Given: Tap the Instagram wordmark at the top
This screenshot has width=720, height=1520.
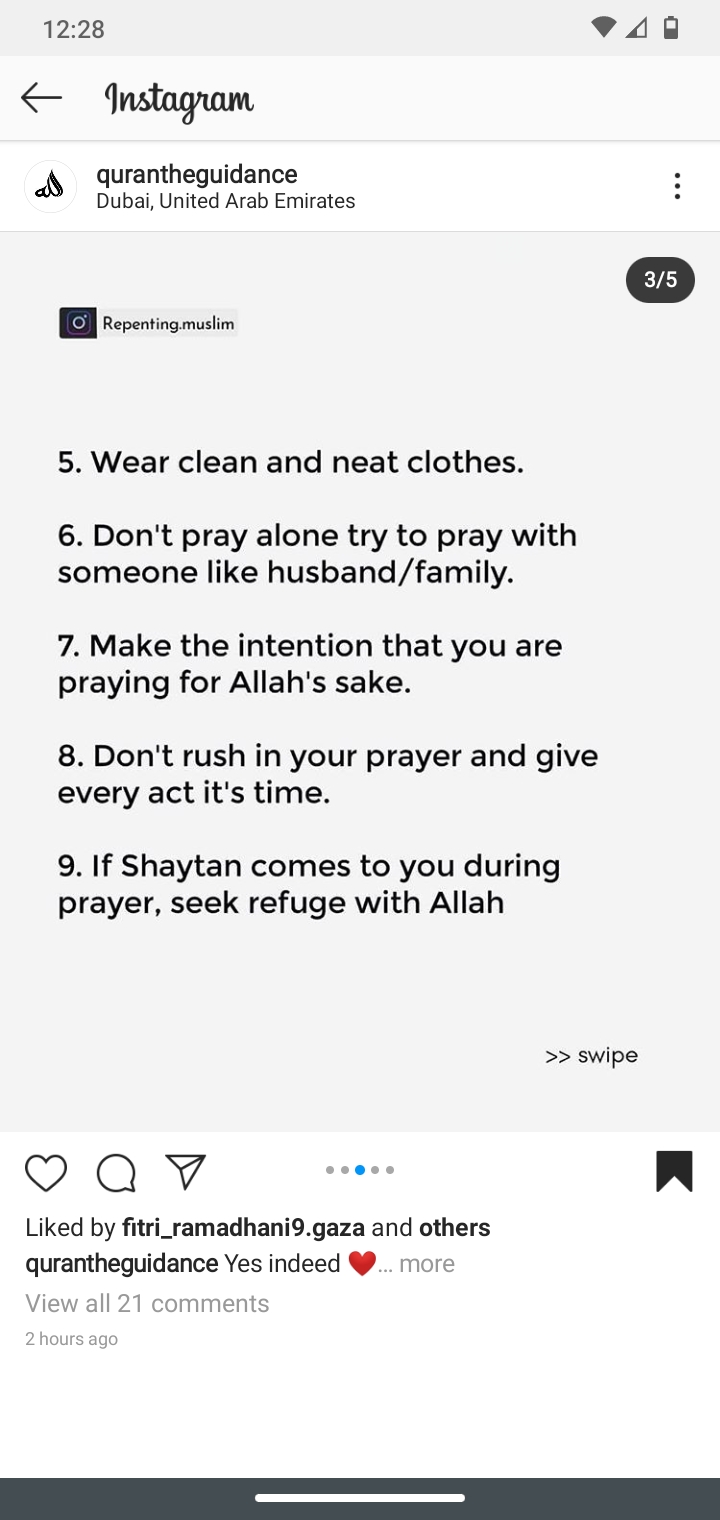Looking at the screenshot, I should point(178,98).
